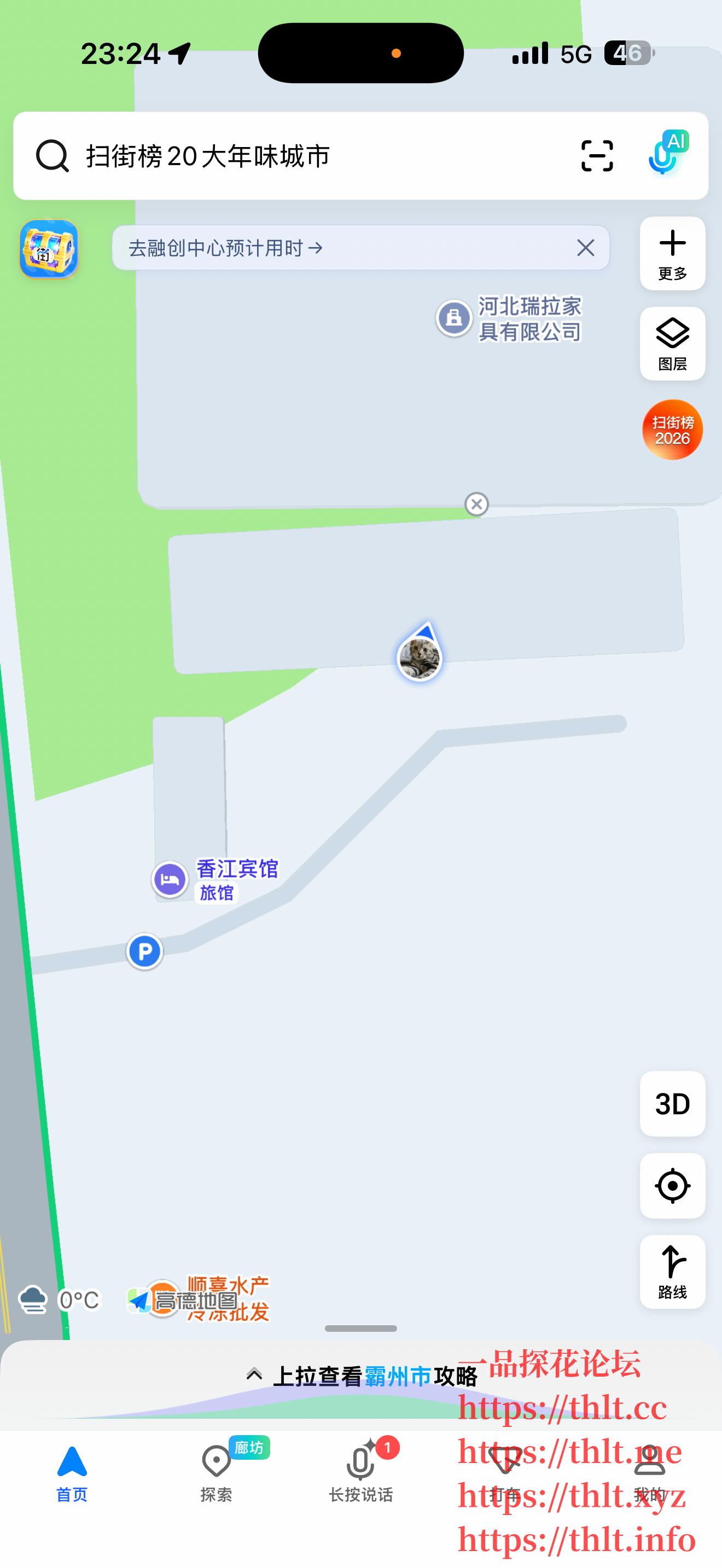Start AI voice search
The image size is (722, 1568).
[667, 154]
